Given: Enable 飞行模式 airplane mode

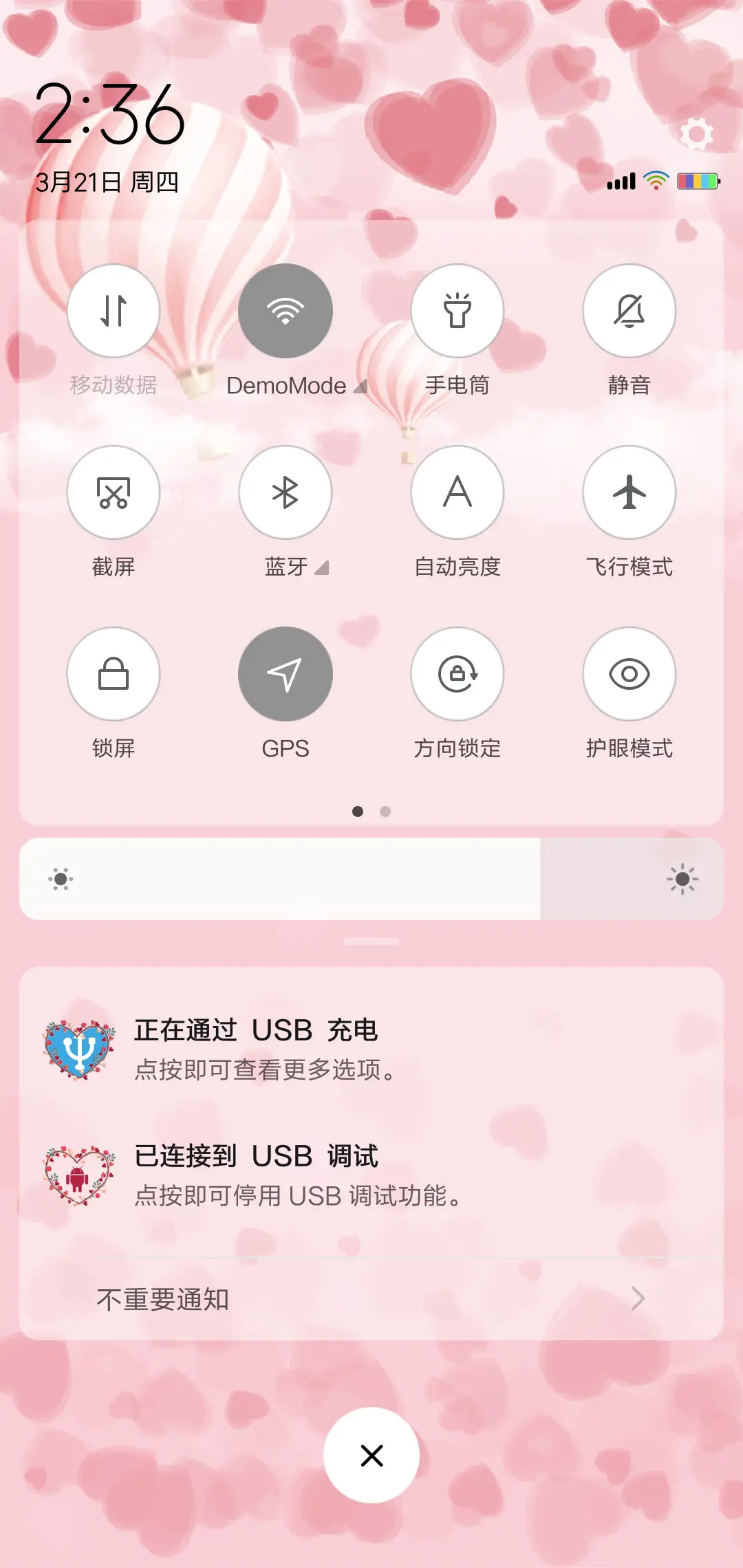Looking at the screenshot, I should (629, 492).
